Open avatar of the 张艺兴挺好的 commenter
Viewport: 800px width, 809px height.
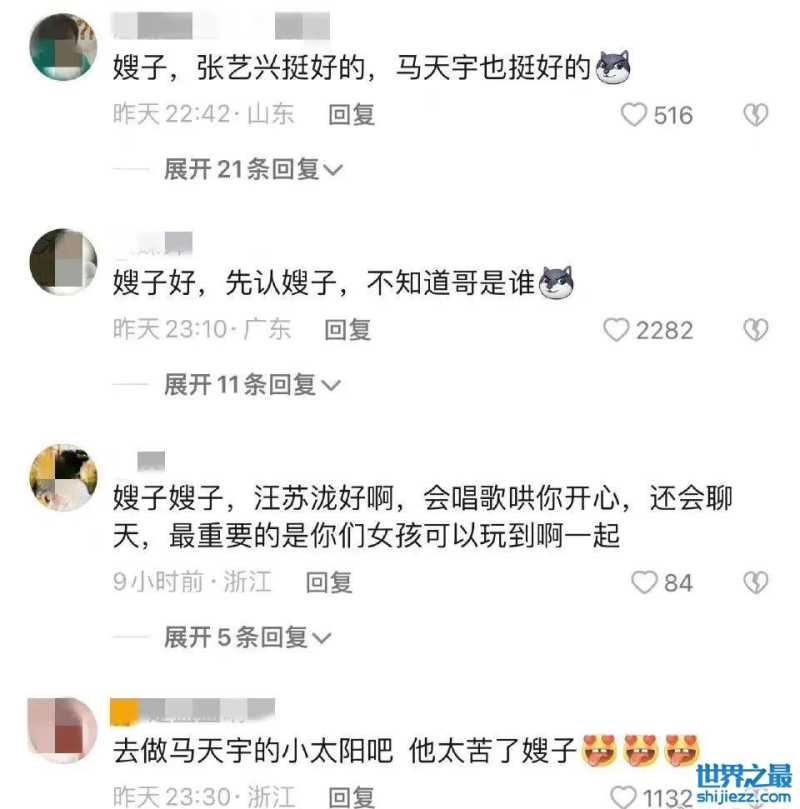[x=62, y=47]
